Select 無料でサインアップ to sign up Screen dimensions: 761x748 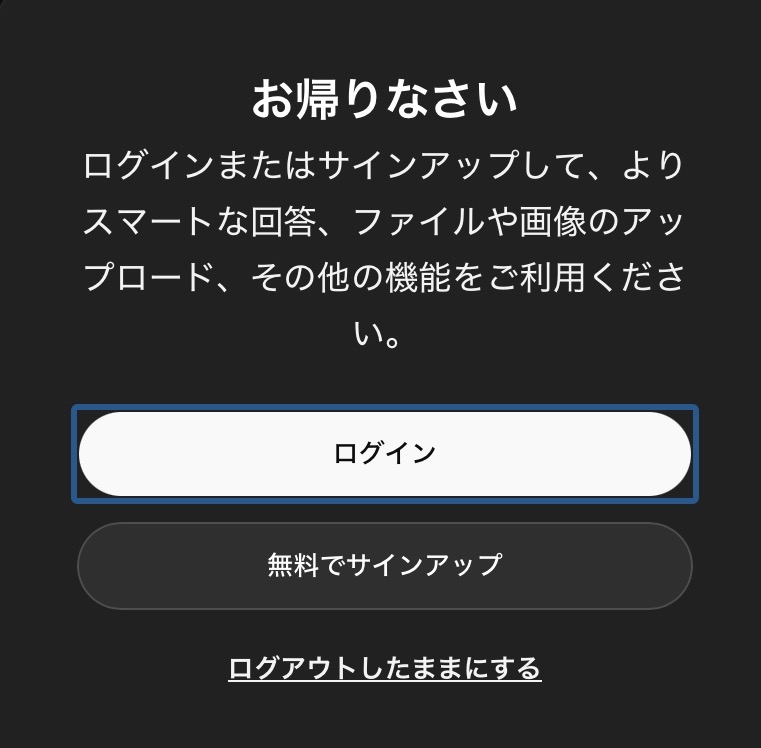[385, 566]
